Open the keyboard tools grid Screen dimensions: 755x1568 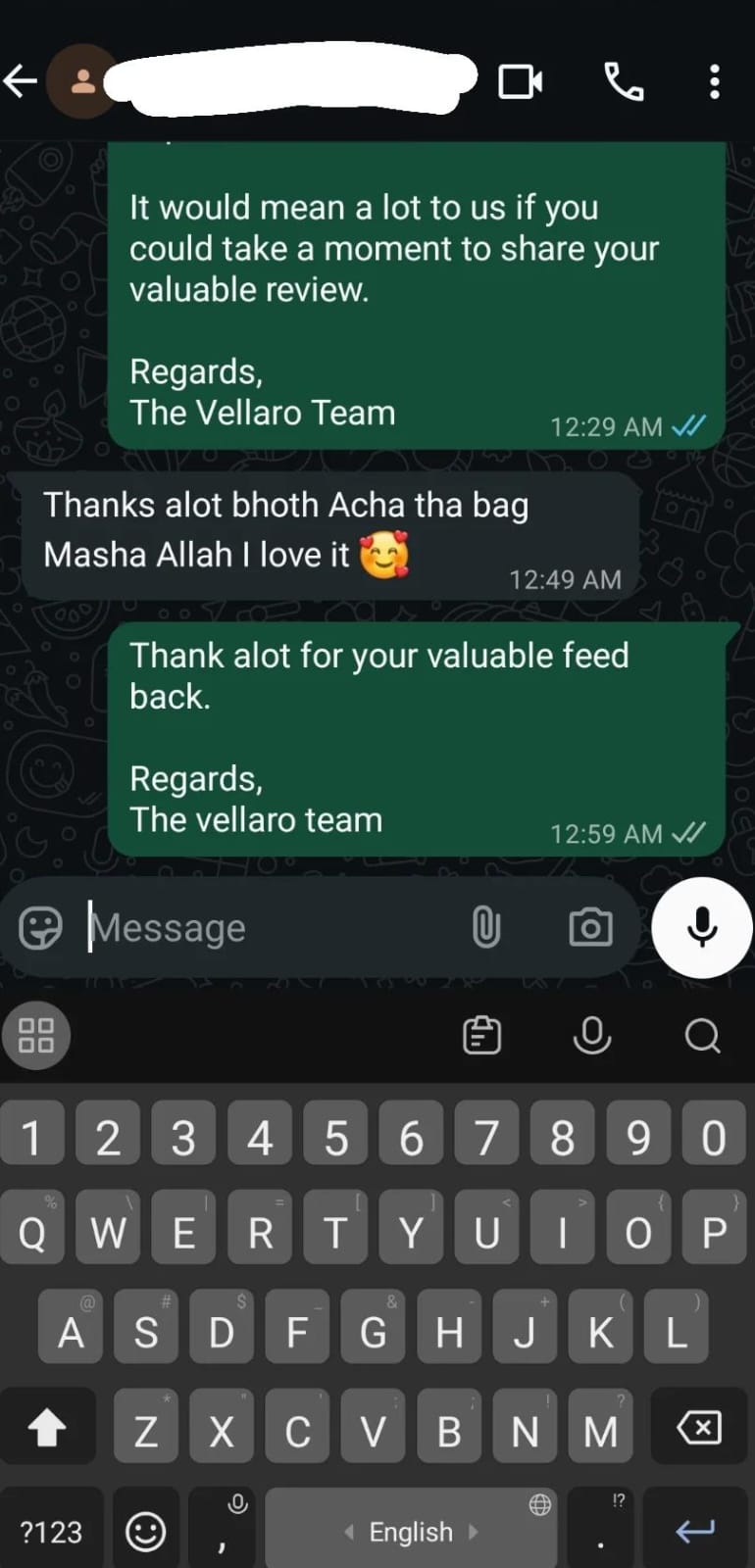(x=36, y=1035)
